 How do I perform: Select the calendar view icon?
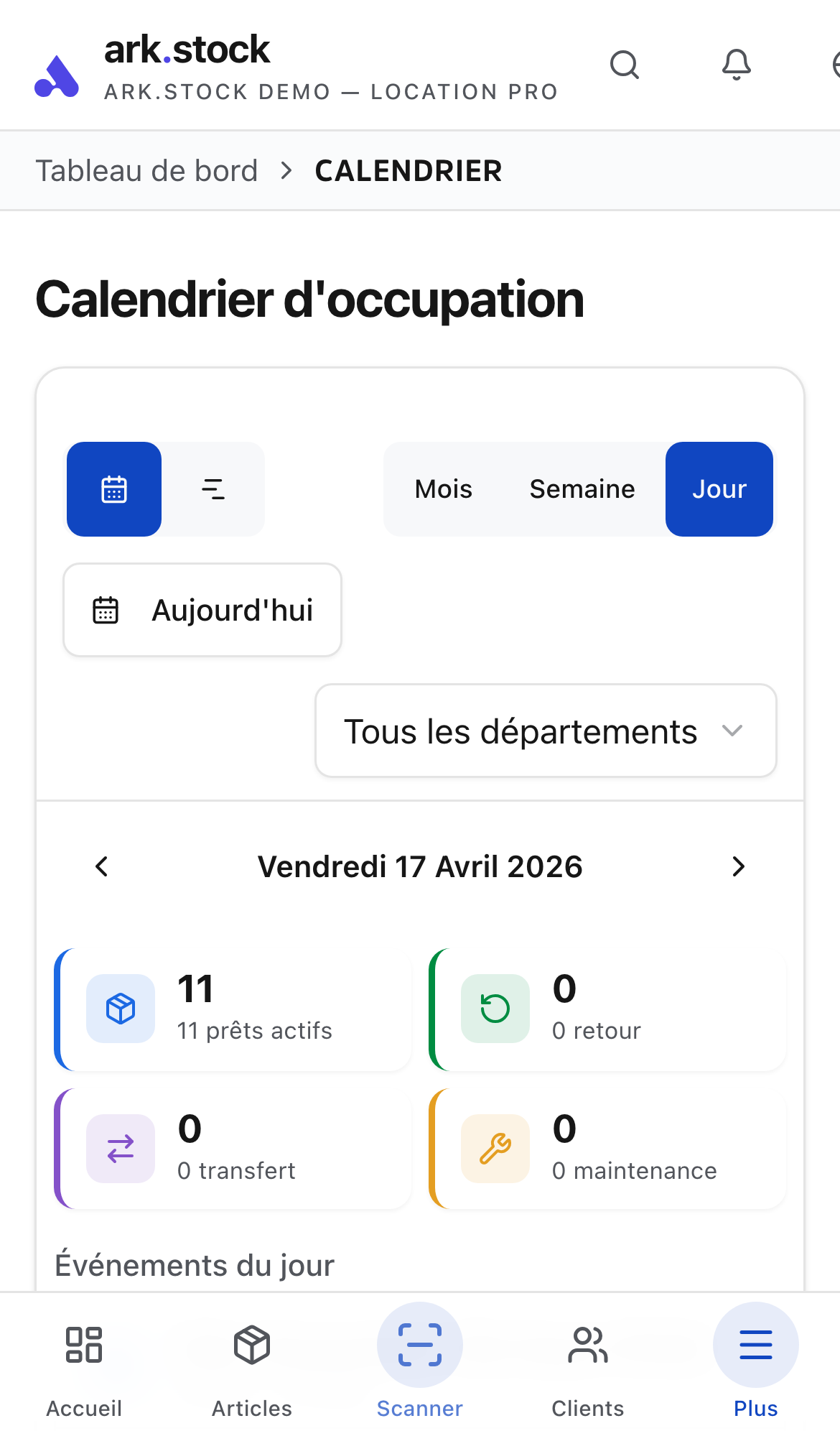[113, 489]
